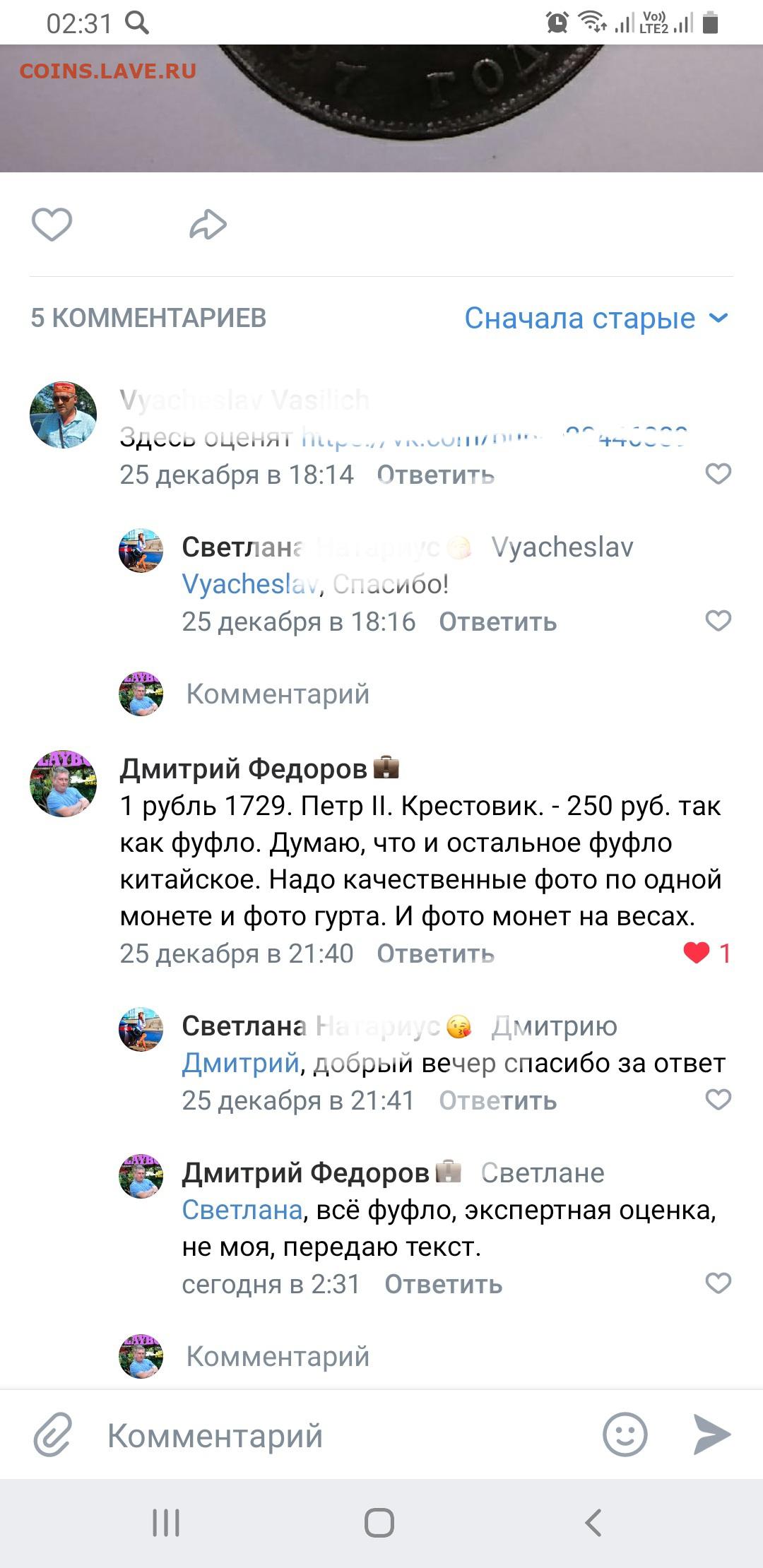Attach a file with the paperclip icon
Image resolution: width=763 pixels, height=1568 pixels.
pyautogui.click(x=53, y=1435)
